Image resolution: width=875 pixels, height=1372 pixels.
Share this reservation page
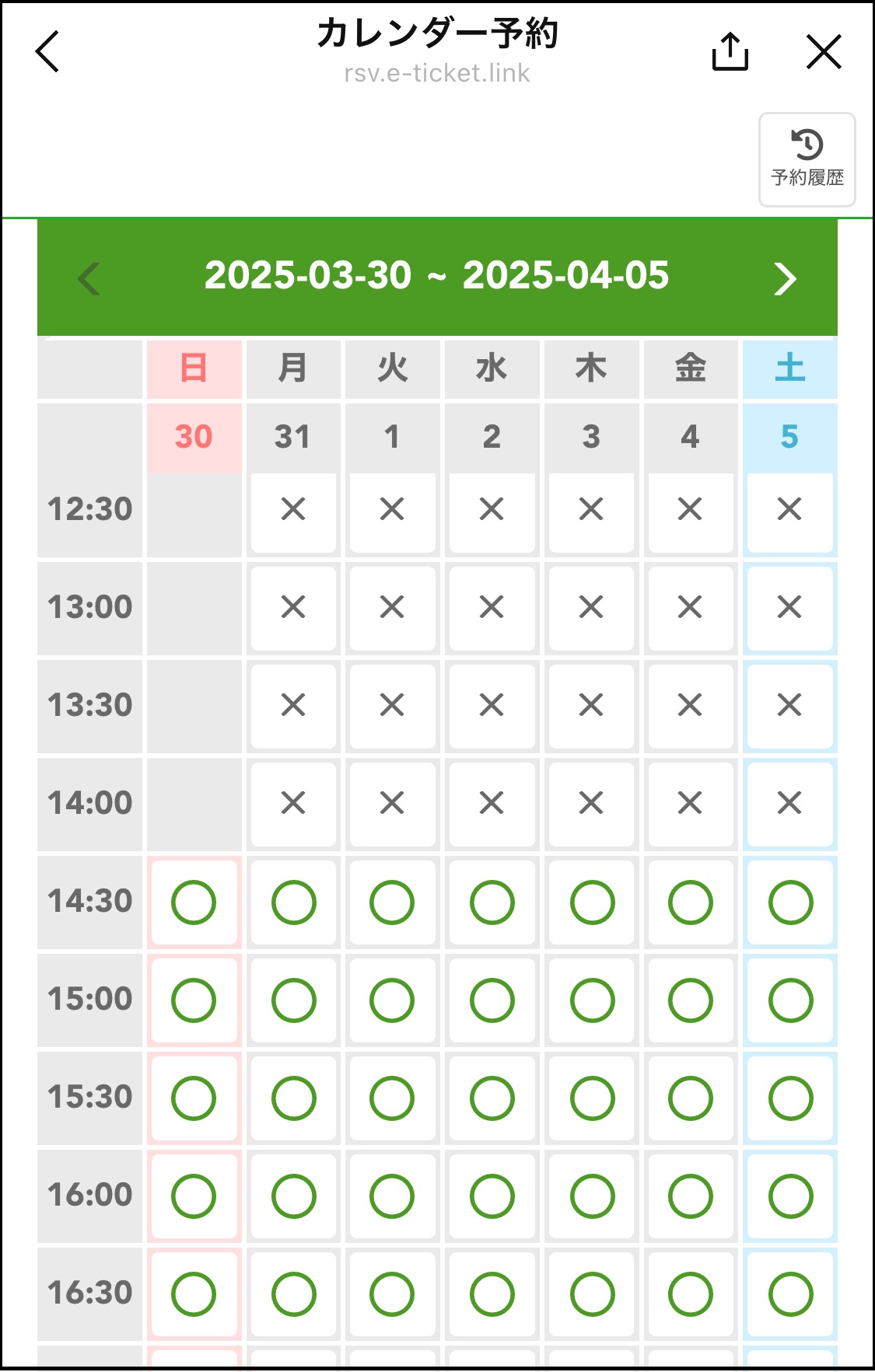(x=730, y=52)
